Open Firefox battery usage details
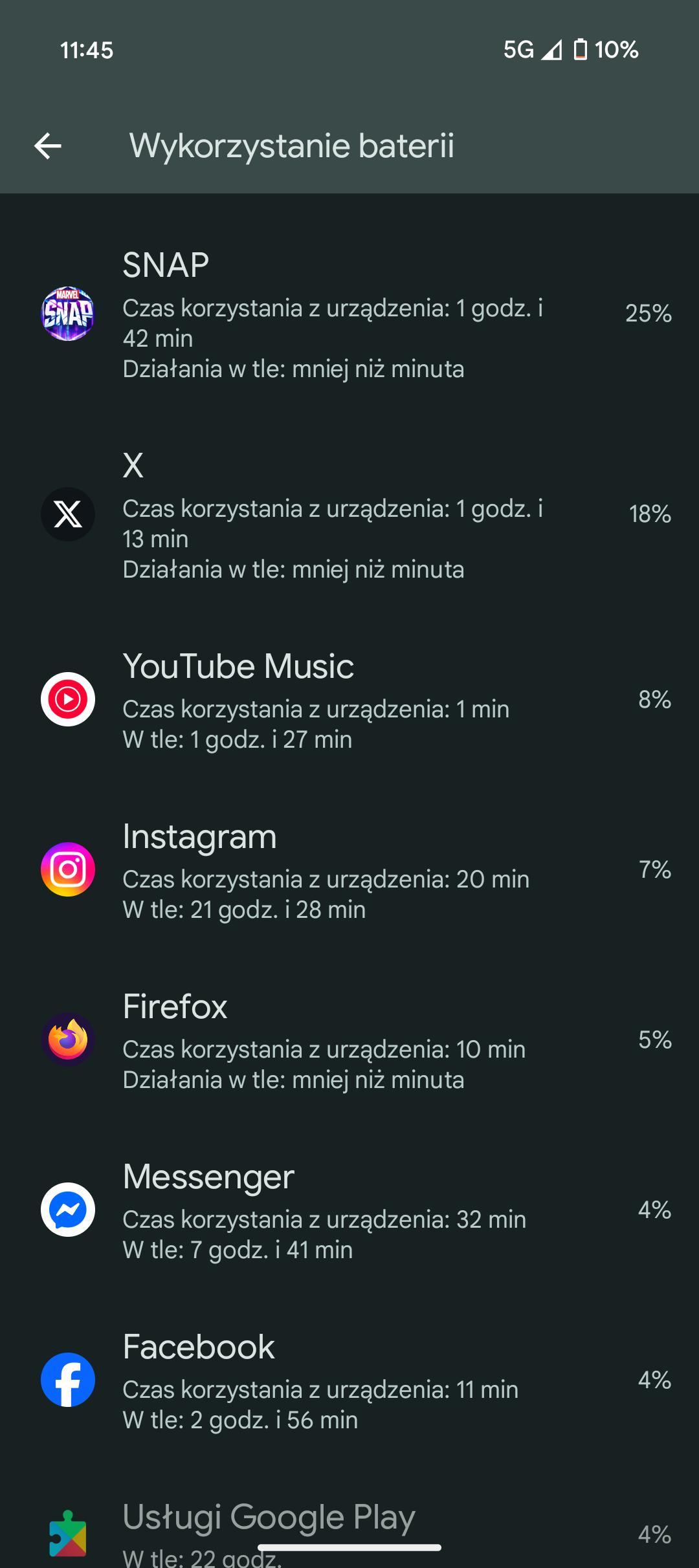This screenshot has height=1568, width=699. [x=349, y=1041]
